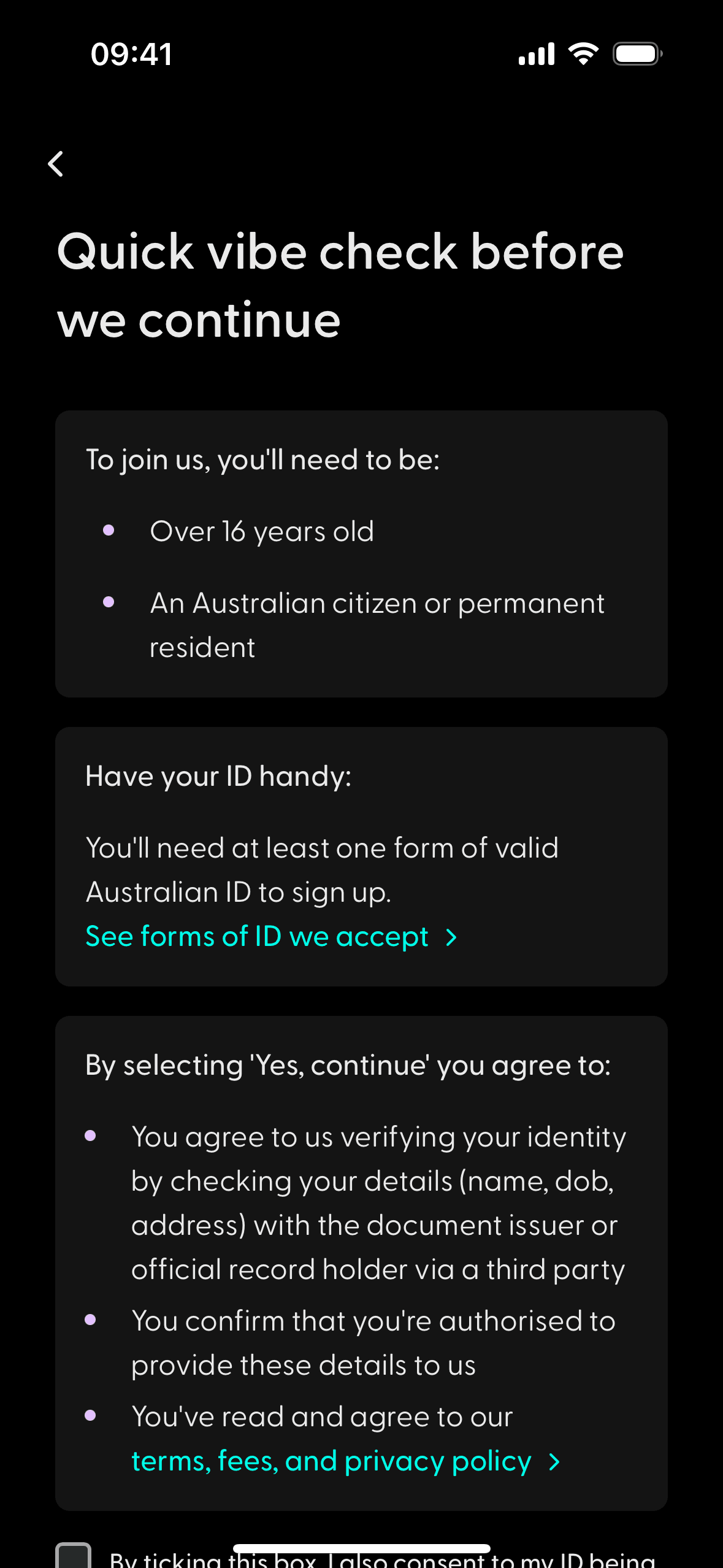Go back using the top-left arrow

click(56, 164)
